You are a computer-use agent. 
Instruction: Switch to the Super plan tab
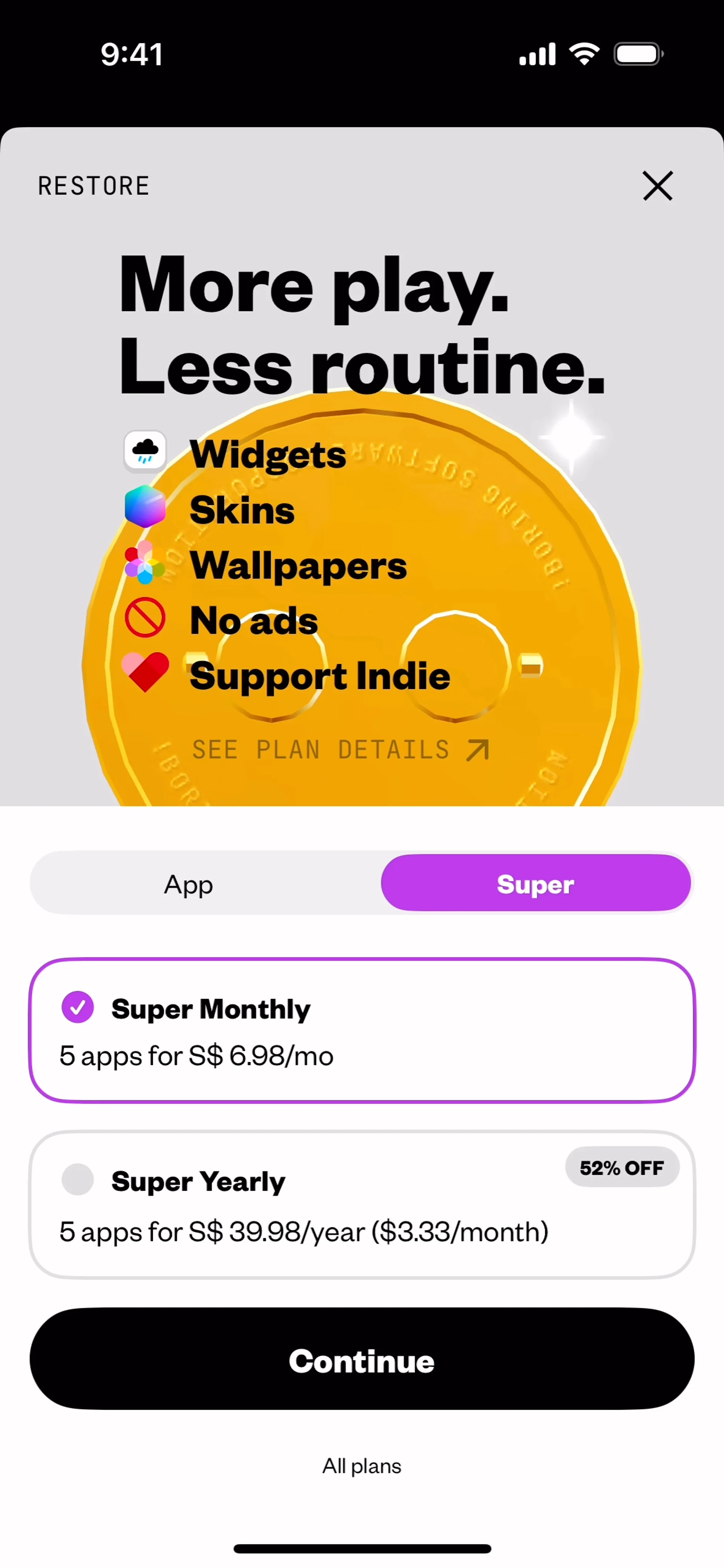point(535,883)
